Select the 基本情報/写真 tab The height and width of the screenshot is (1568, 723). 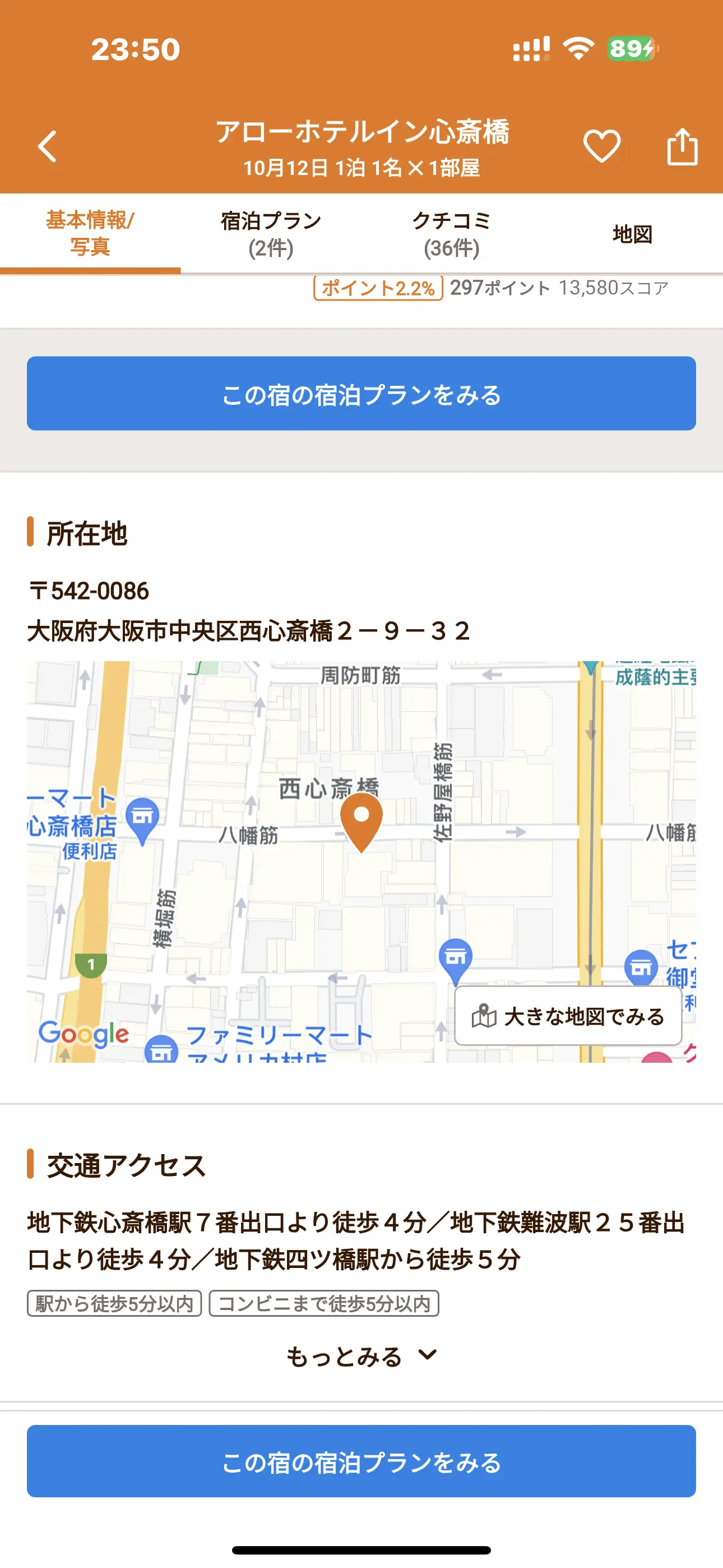coord(90,234)
